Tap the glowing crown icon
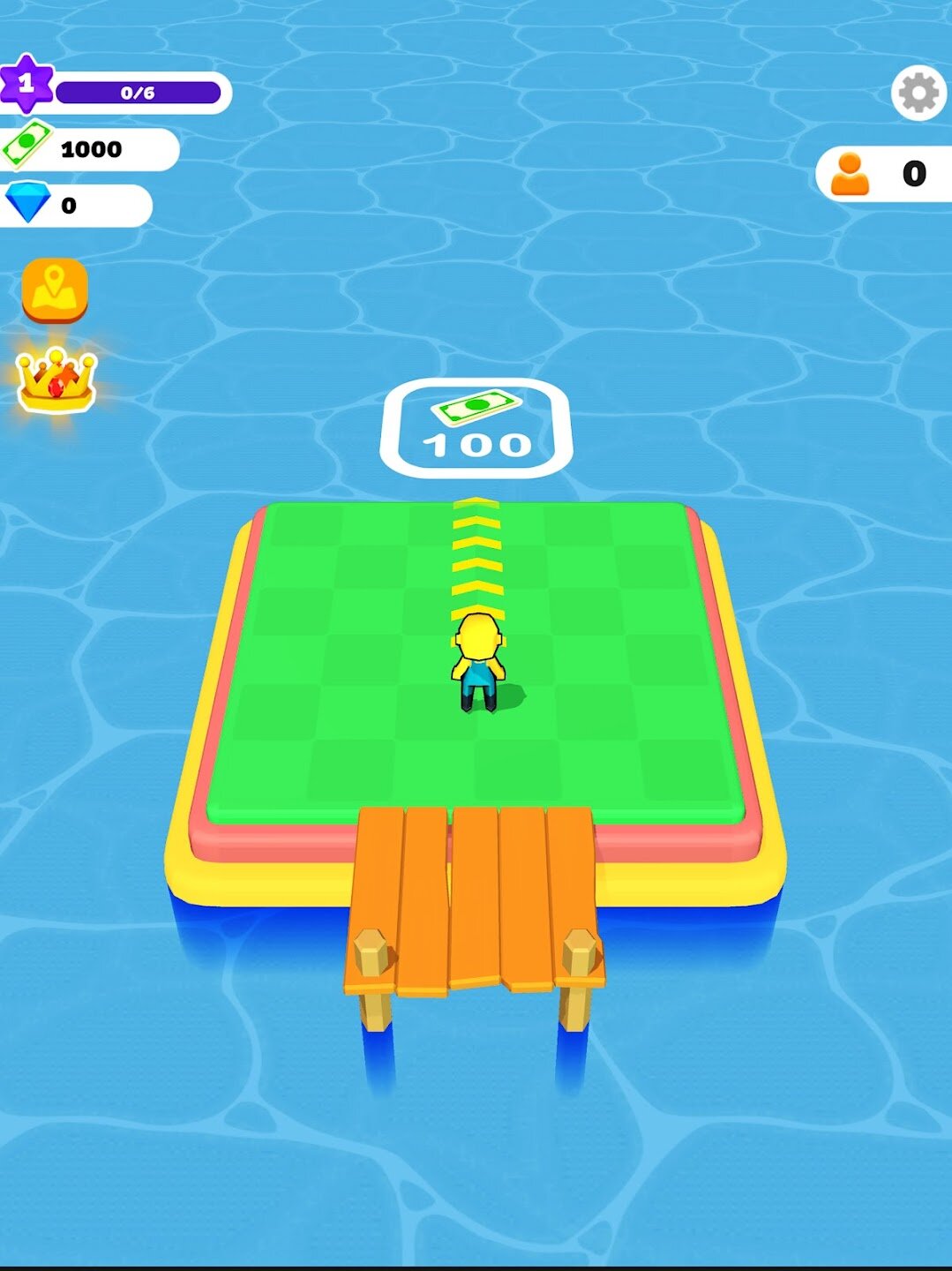The width and height of the screenshot is (952, 1271). point(57,380)
